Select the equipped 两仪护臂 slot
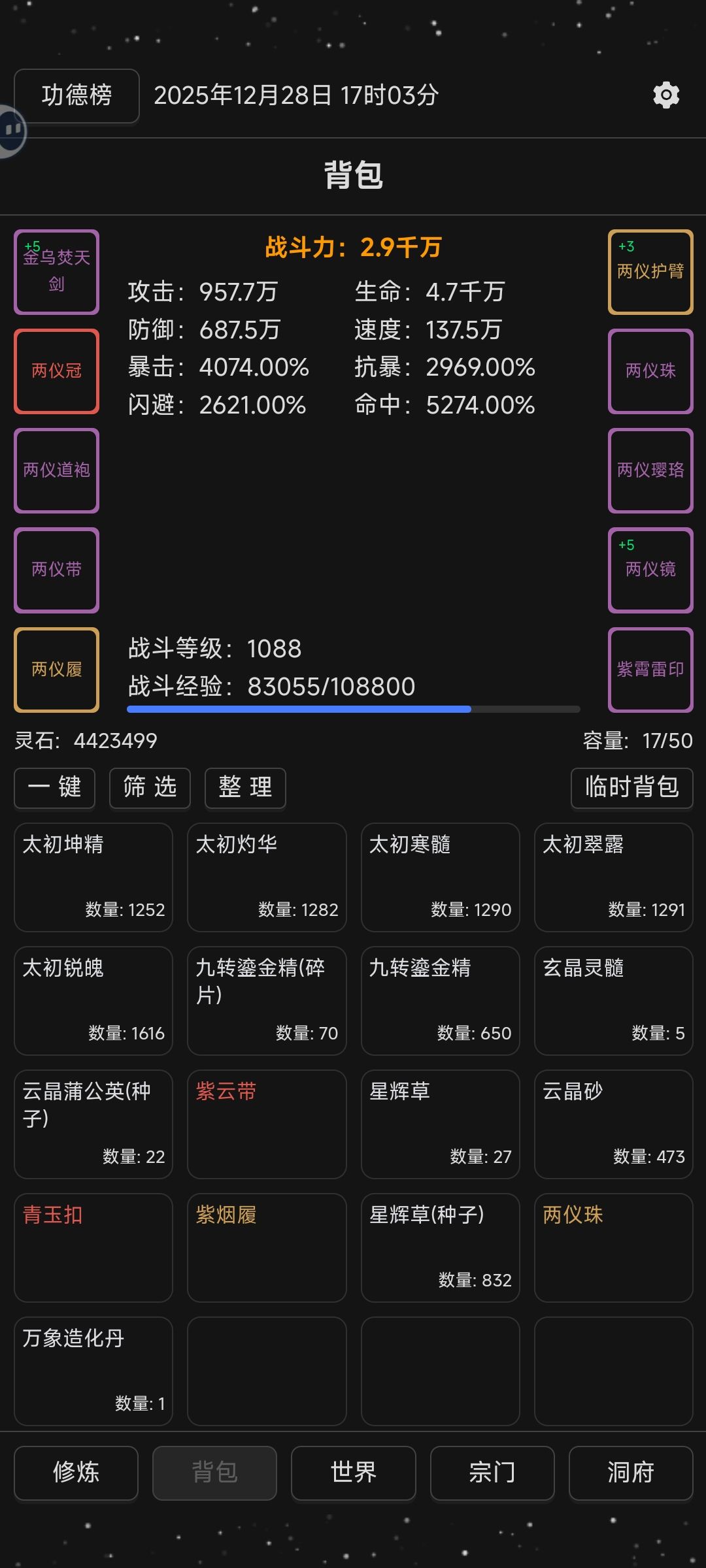This screenshot has width=706, height=1568. [x=650, y=272]
